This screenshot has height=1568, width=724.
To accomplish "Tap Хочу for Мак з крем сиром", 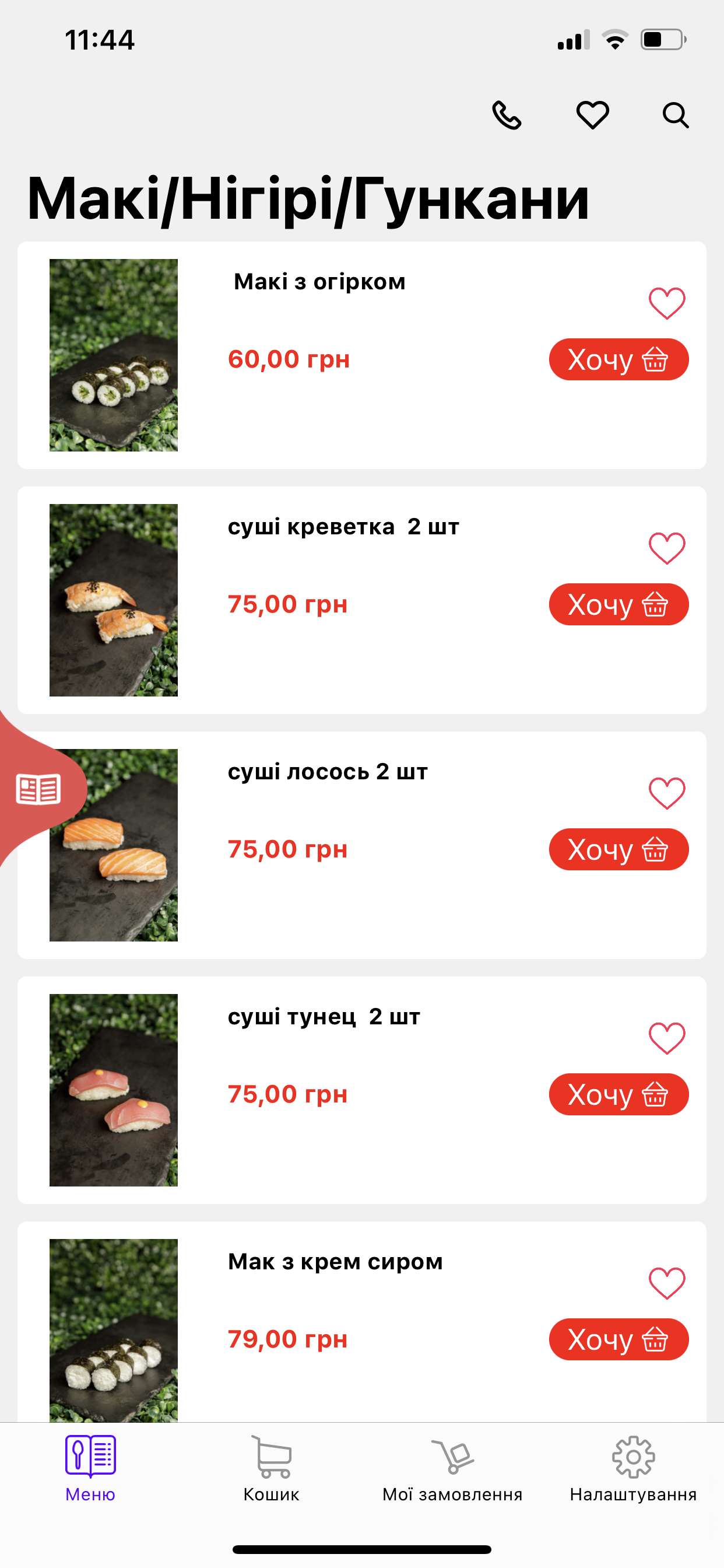I will point(618,1340).
